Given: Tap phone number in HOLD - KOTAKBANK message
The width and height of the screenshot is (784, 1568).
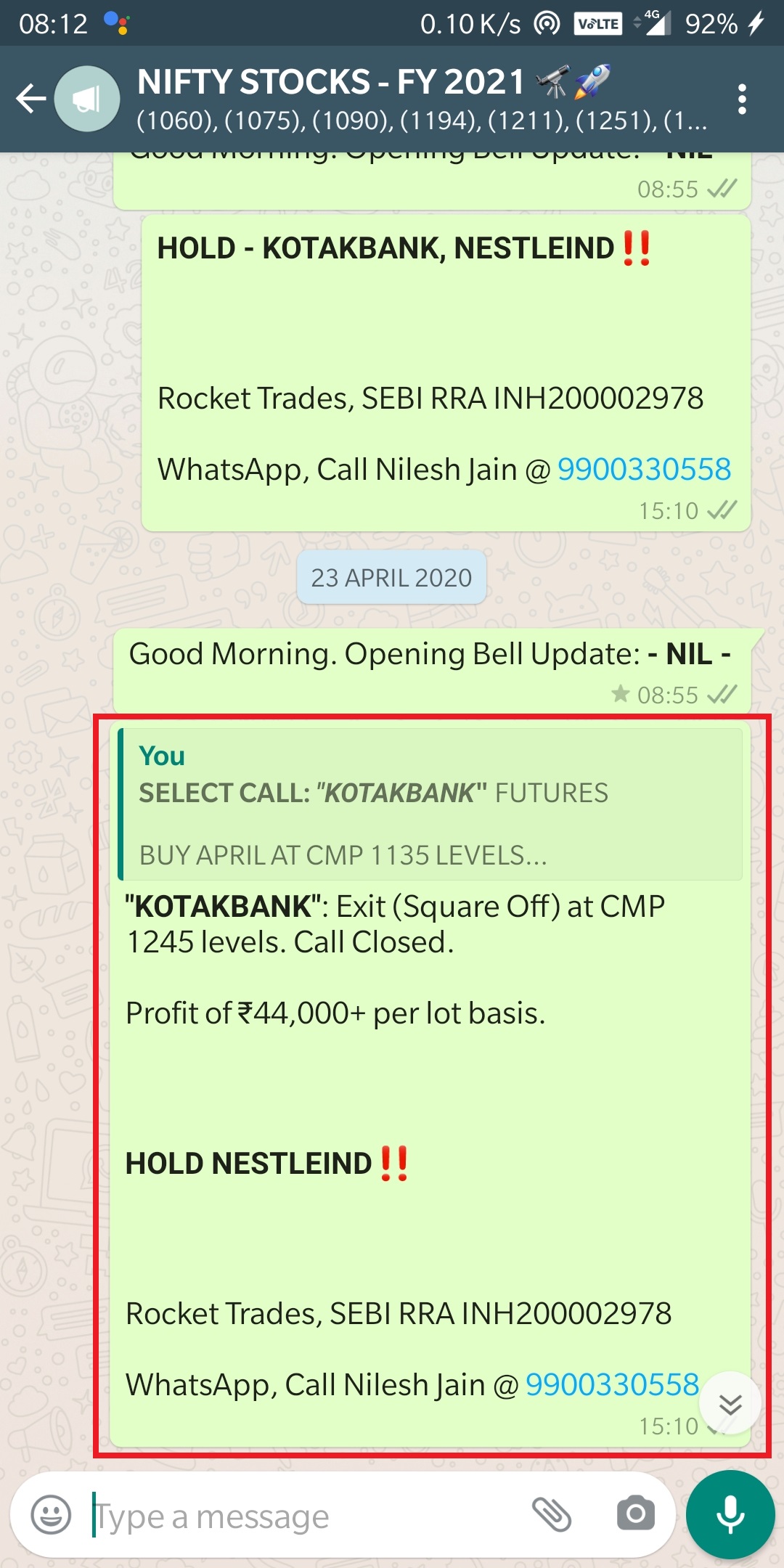Looking at the screenshot, I should [x=643, y=470].
